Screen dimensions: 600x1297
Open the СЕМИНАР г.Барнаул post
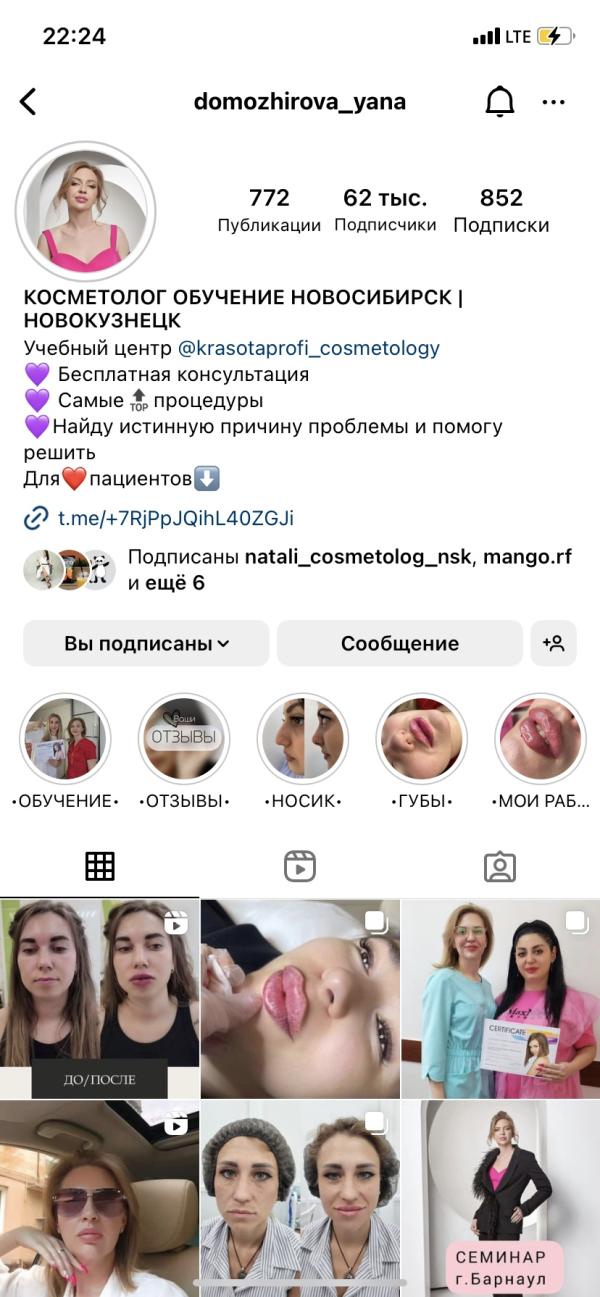pos(501,1199)
